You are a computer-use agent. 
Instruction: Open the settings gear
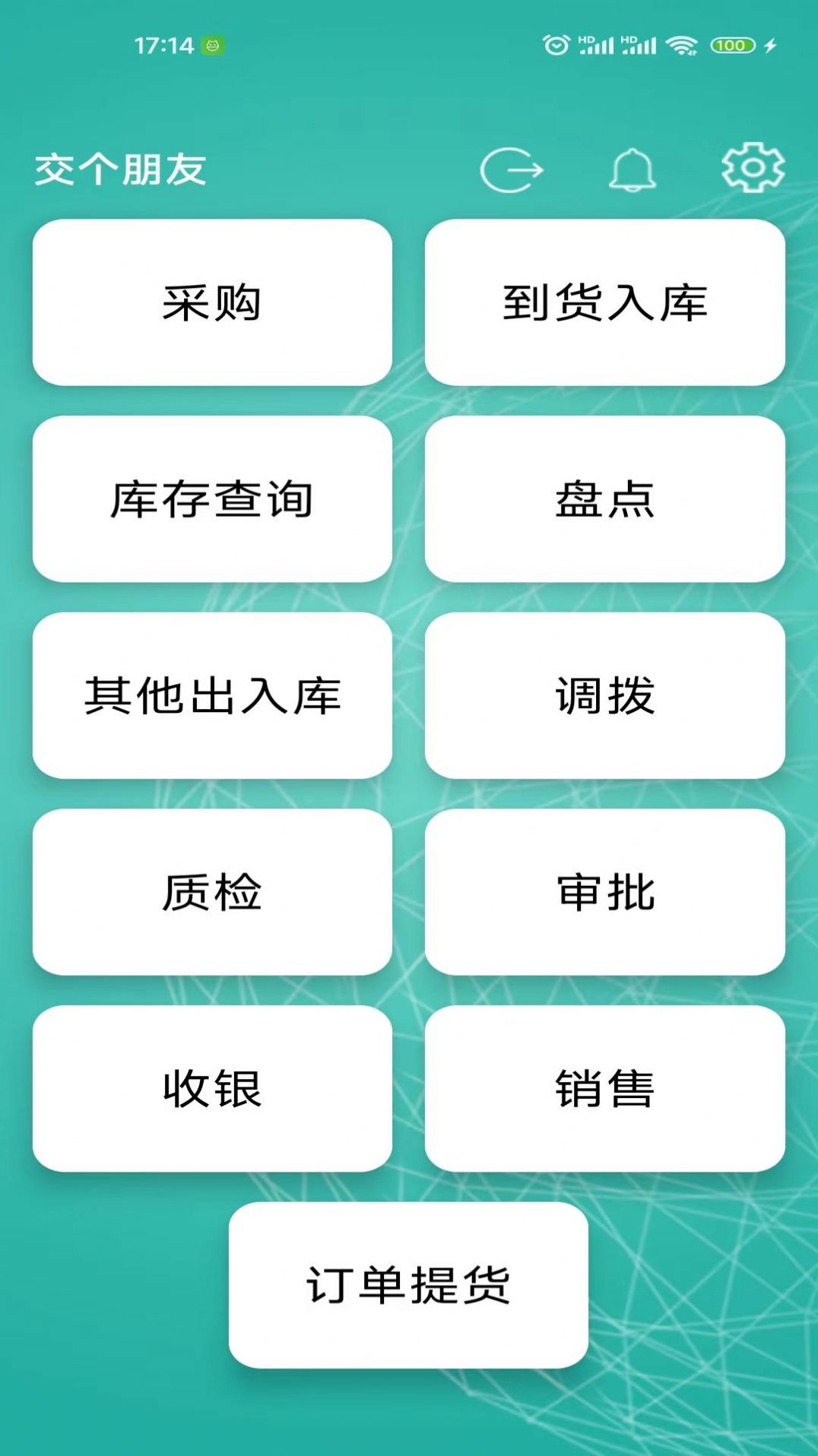(x=752, y=169)
